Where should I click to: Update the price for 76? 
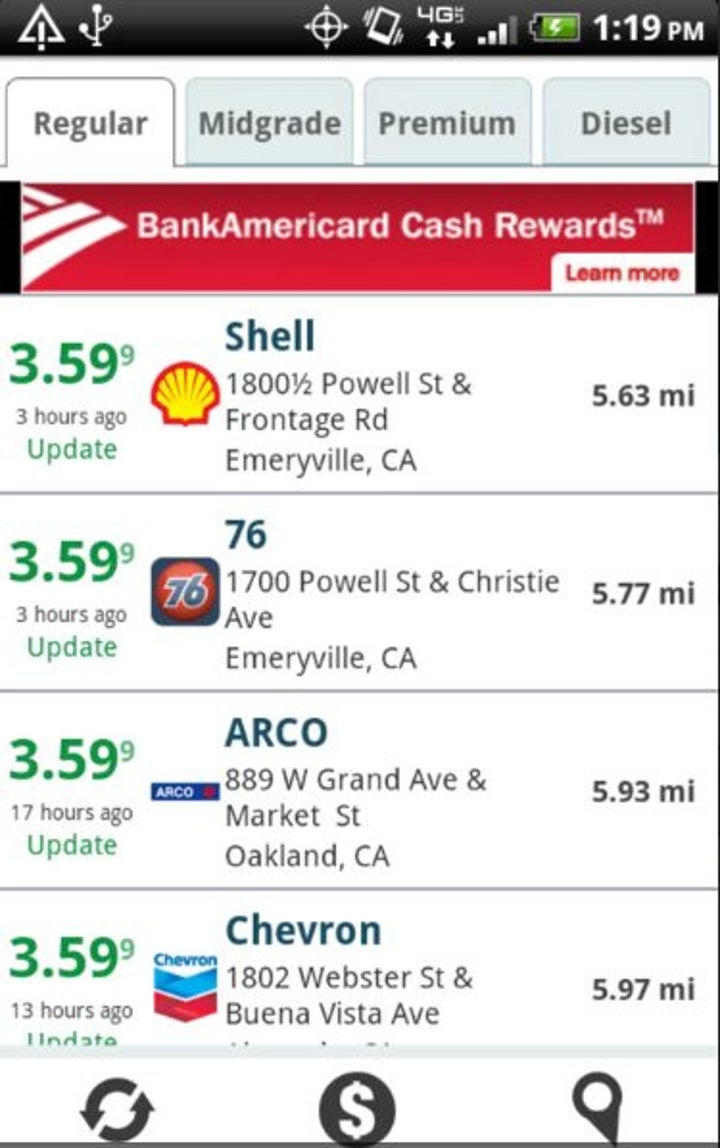(x=72, y=647)
